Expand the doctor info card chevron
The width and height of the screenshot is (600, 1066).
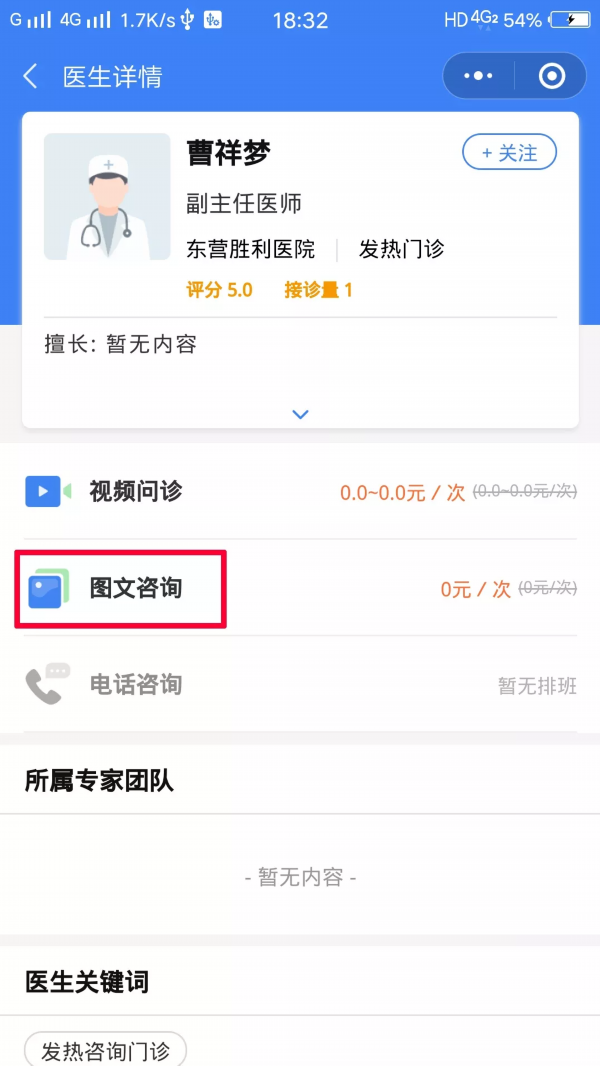(x=300, y=414)
